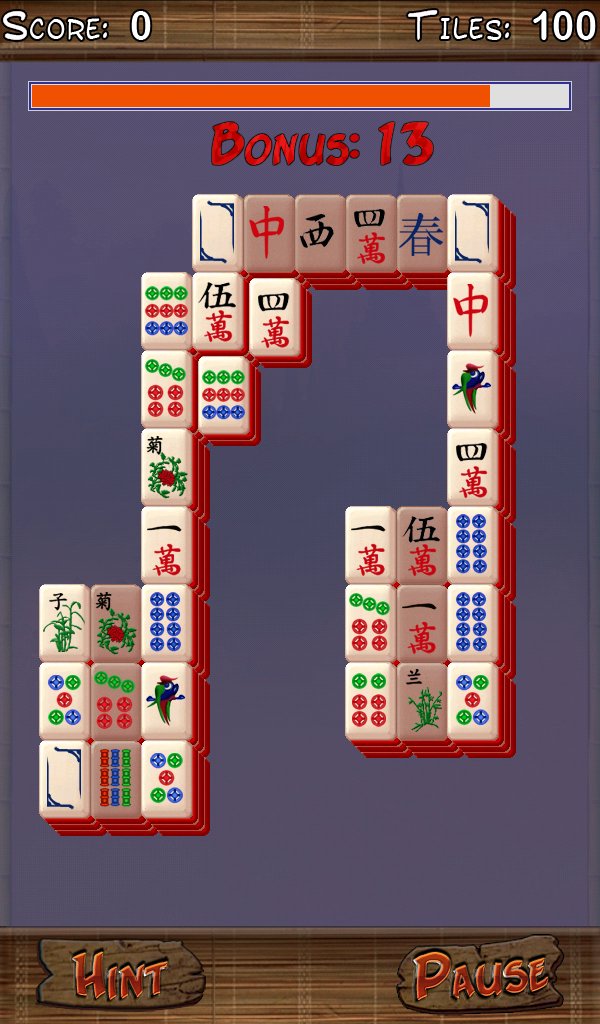Pause the game
Image resolution: width=600 pixels, height=1024 pixels.
pyautogui.click(x=482, y=973)
